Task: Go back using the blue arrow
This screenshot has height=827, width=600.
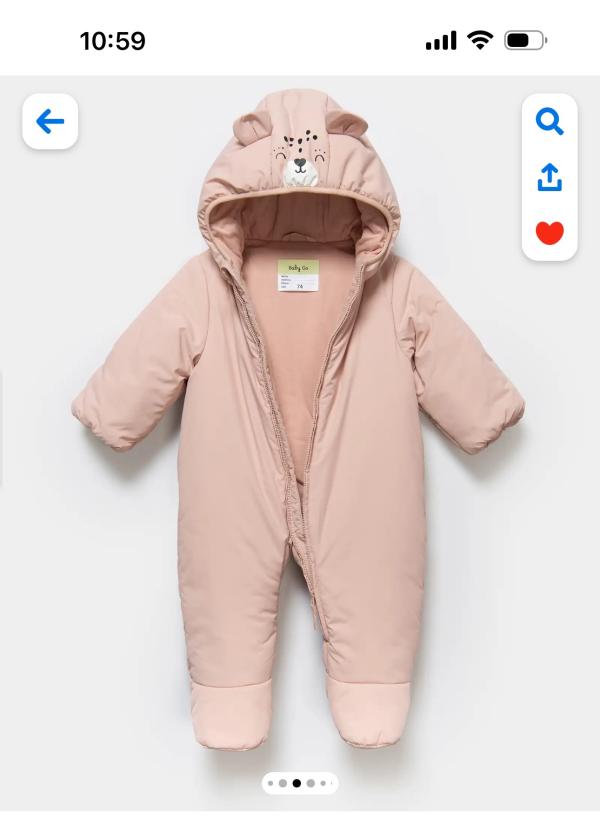Action: (x=50, y=122)
